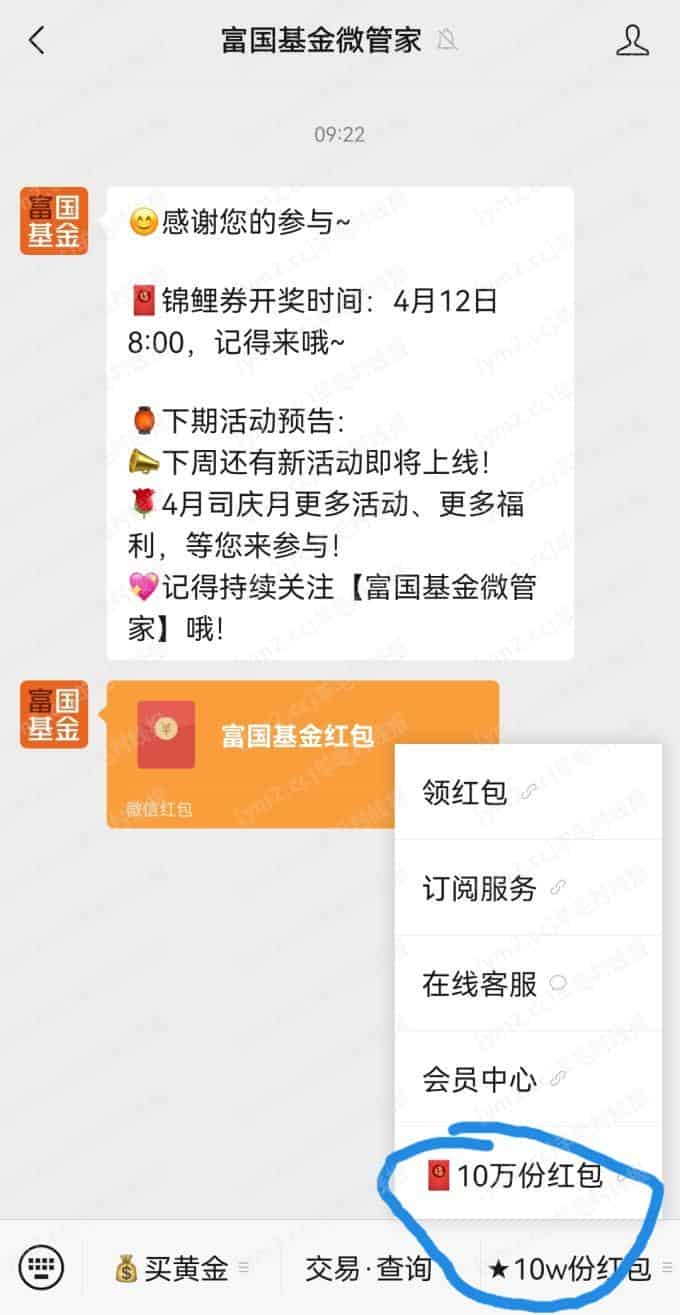Tap the 10w份红包 bottom menu
680x1315 pixels.
click(x=580, y=1269)
